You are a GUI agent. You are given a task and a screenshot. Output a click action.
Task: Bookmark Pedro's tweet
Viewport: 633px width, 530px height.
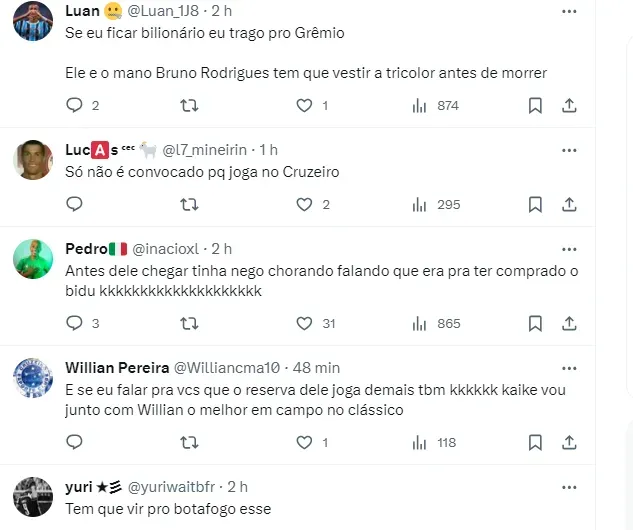click(x=535, y=323)
